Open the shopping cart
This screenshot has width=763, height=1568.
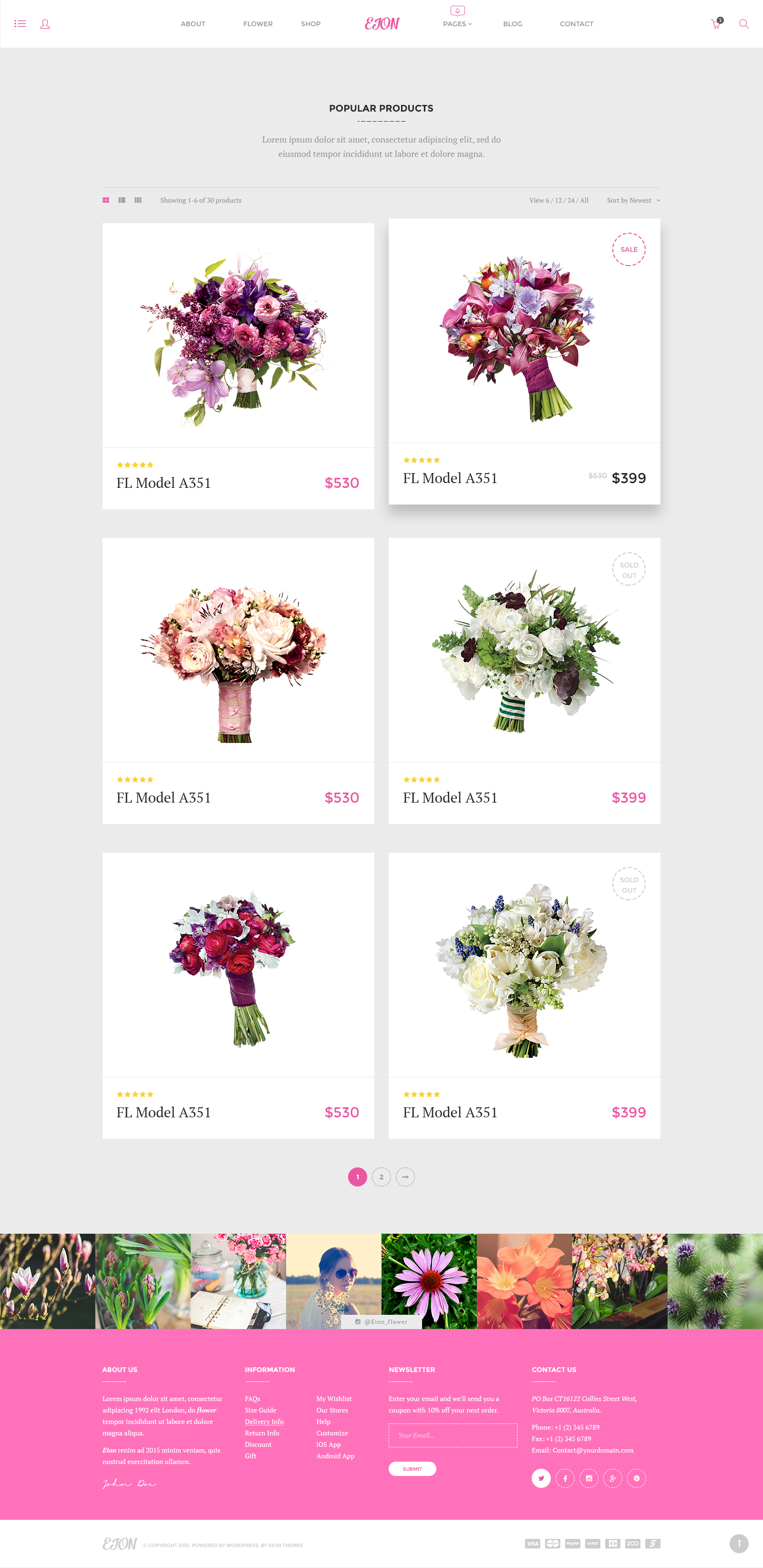click(x=715, y=24)
